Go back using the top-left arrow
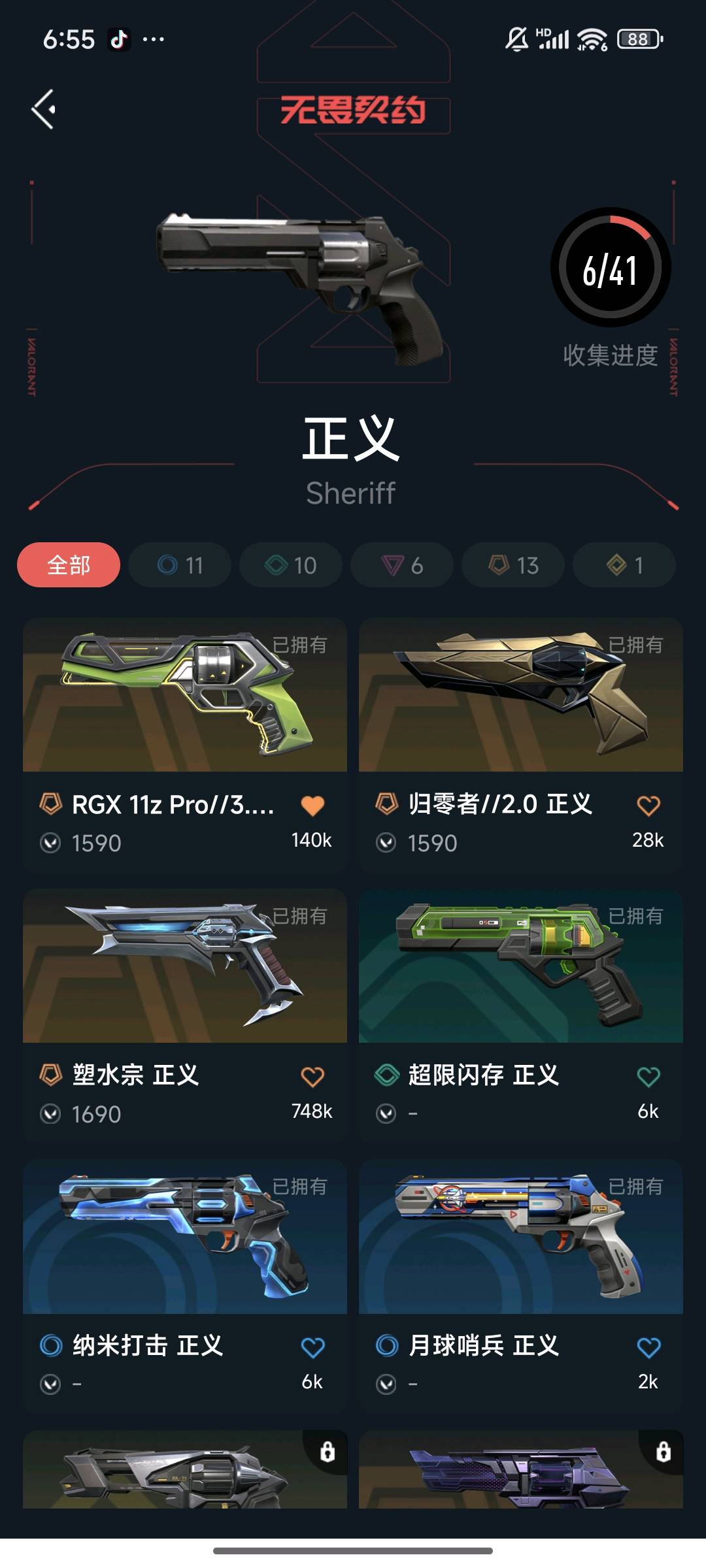The image size is (706, 1568). [44, 109]
